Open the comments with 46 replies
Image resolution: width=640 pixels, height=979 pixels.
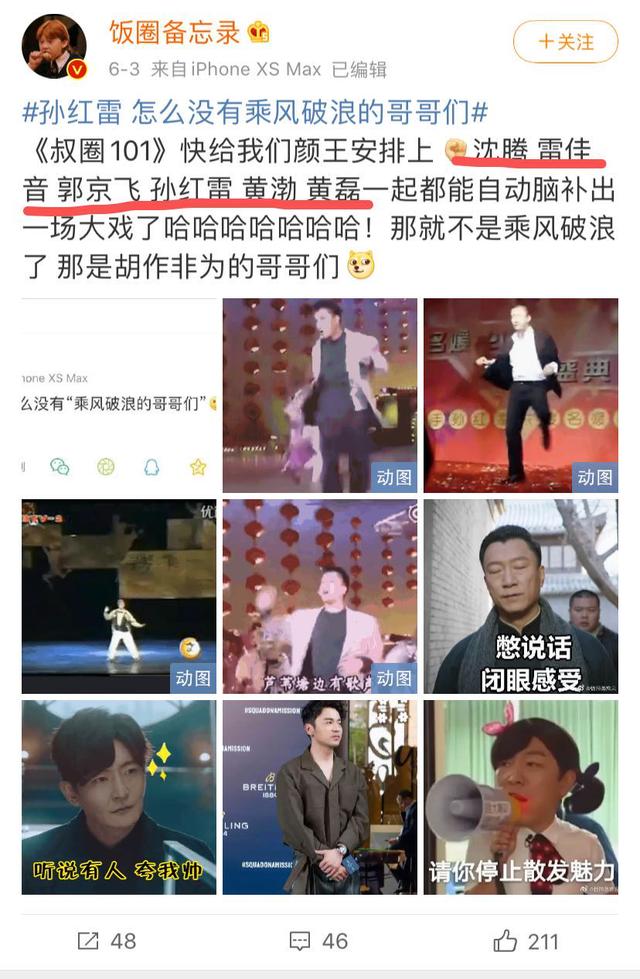318,941
